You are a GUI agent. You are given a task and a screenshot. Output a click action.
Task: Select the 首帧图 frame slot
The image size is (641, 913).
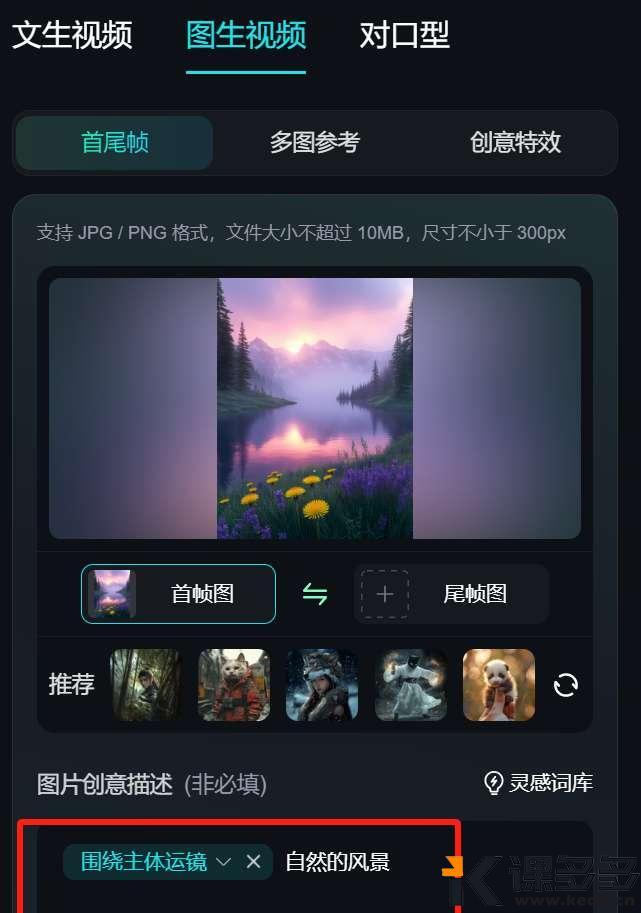[x=178, y=594]
